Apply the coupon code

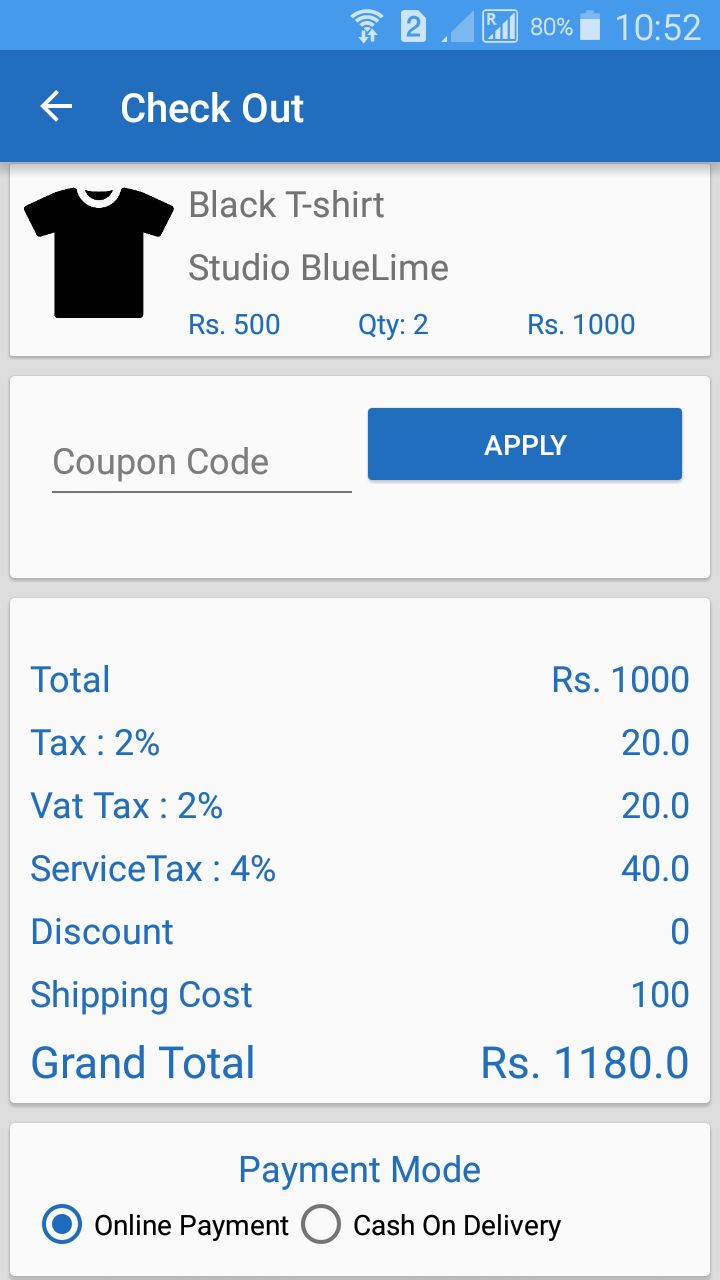tap(525, 444)
